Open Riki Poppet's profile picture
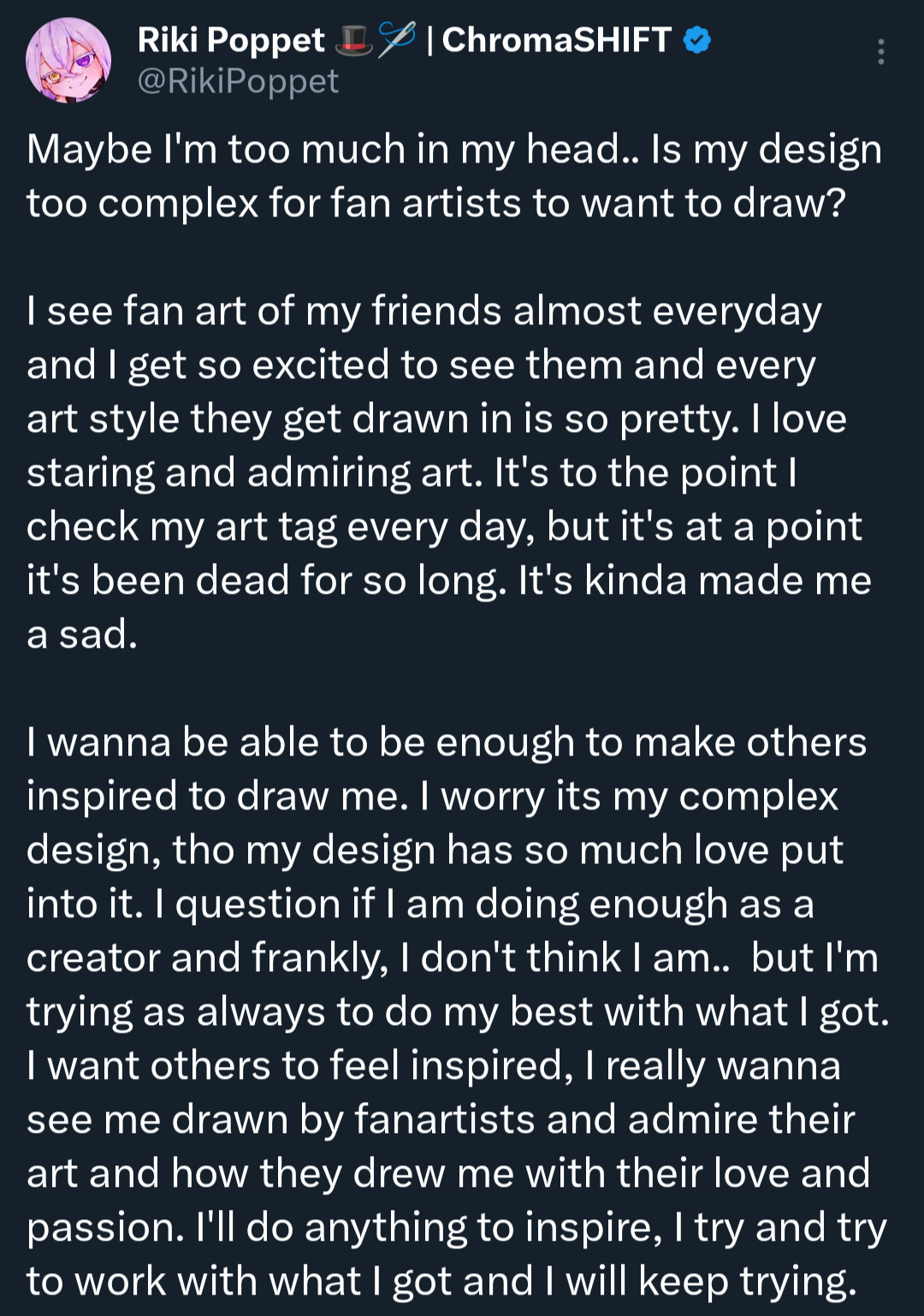Screen dimensions: 924x1316 (x=68, y=60)
